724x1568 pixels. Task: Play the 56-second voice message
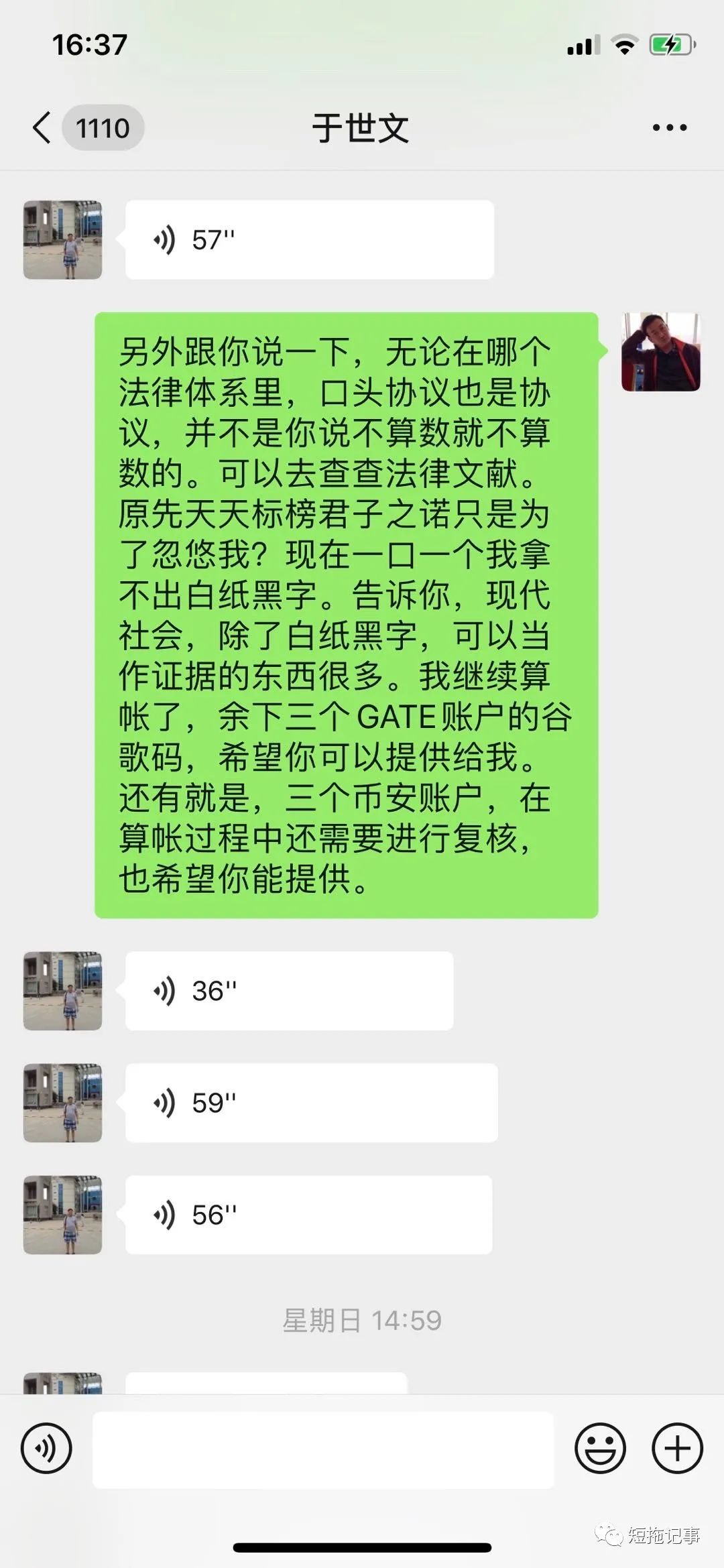(308, 1215)
